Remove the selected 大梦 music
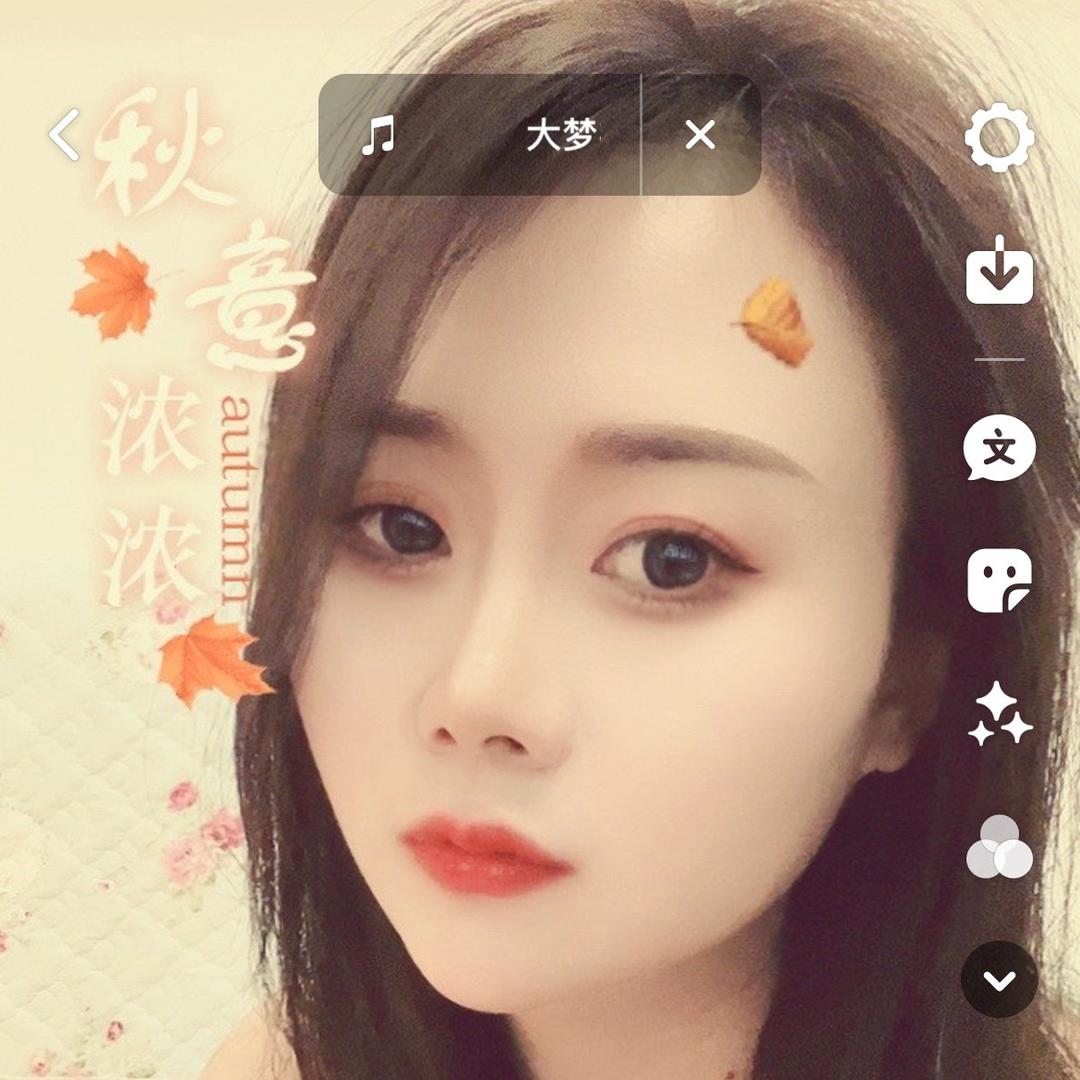Viewport: 1080px width, 1080px height. pyautogui.click(x=700, y=135)
